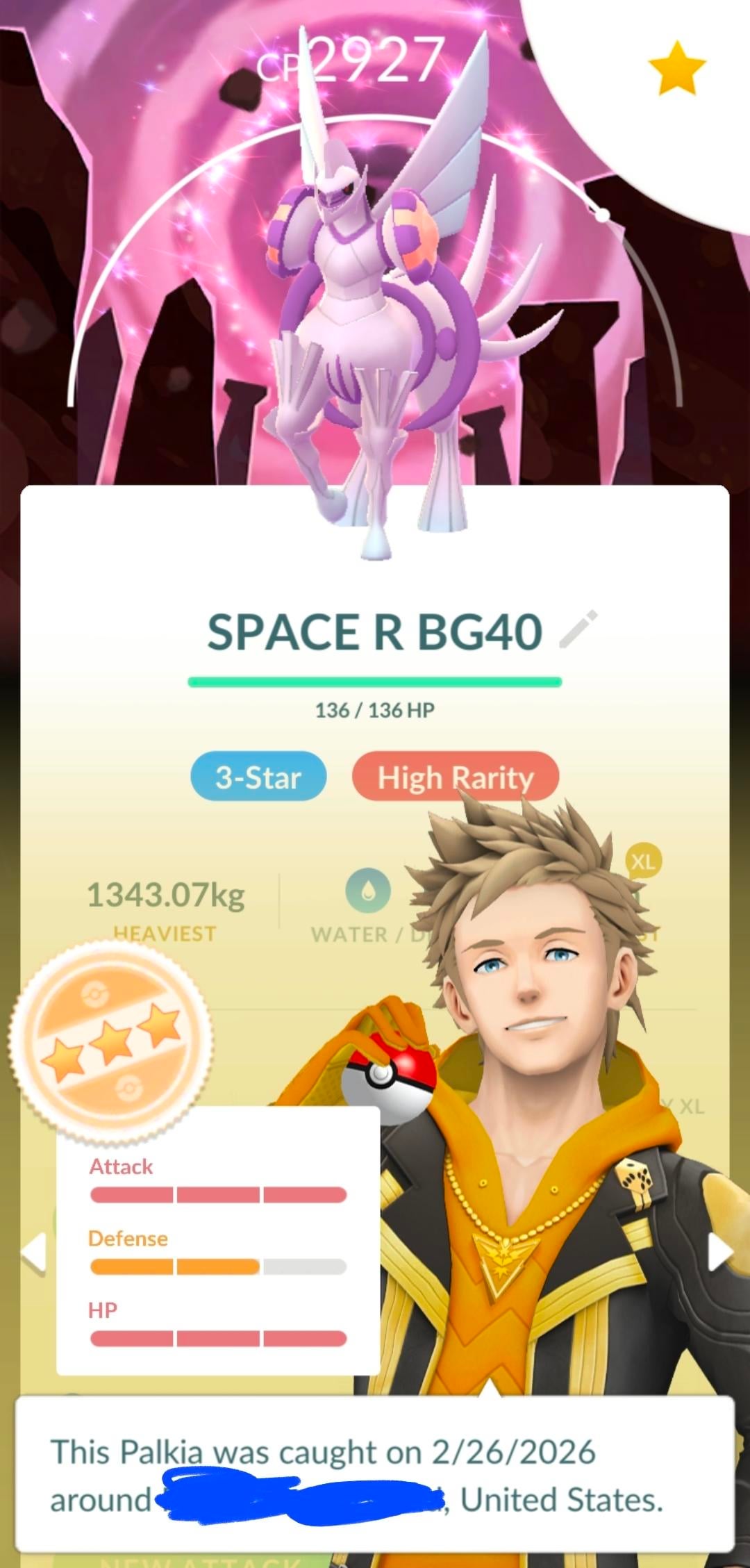Tap the 3-Star tag chip

point(258,777)
